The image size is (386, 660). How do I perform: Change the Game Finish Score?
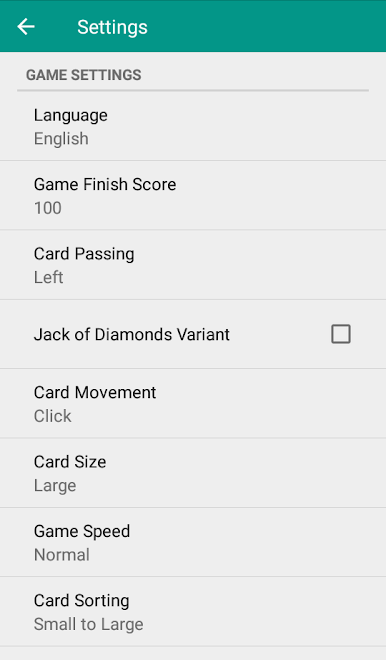point(193,195)
